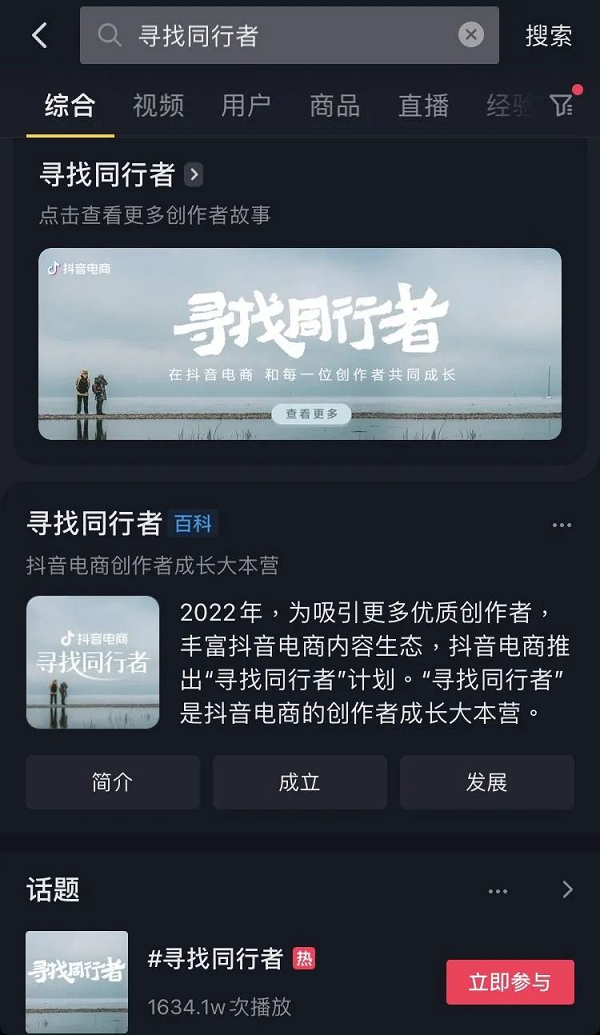Select the 成立 chip
The width and height of the screenshot is (600, 1035).
click(x=299, y=782)
